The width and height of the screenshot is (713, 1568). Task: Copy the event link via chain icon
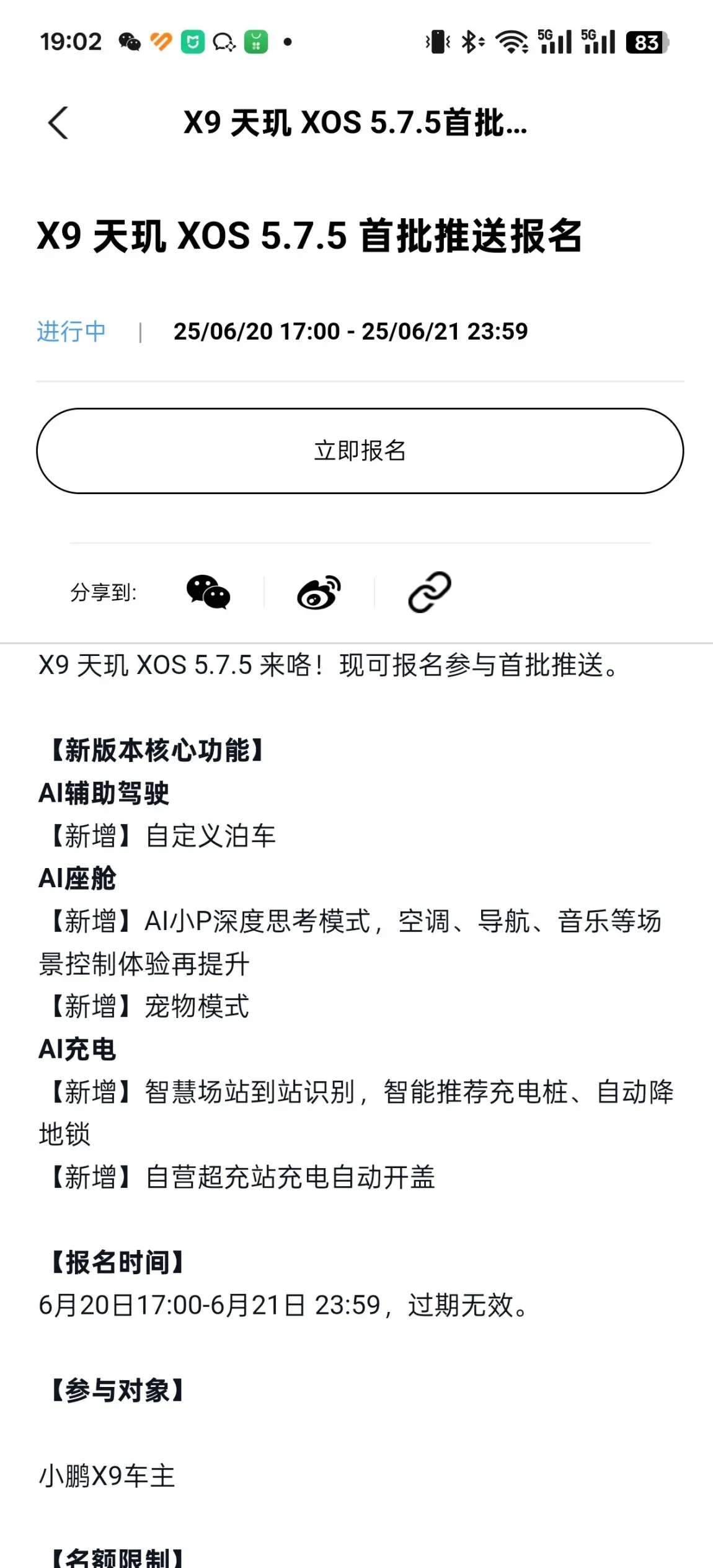click(430, 592)
